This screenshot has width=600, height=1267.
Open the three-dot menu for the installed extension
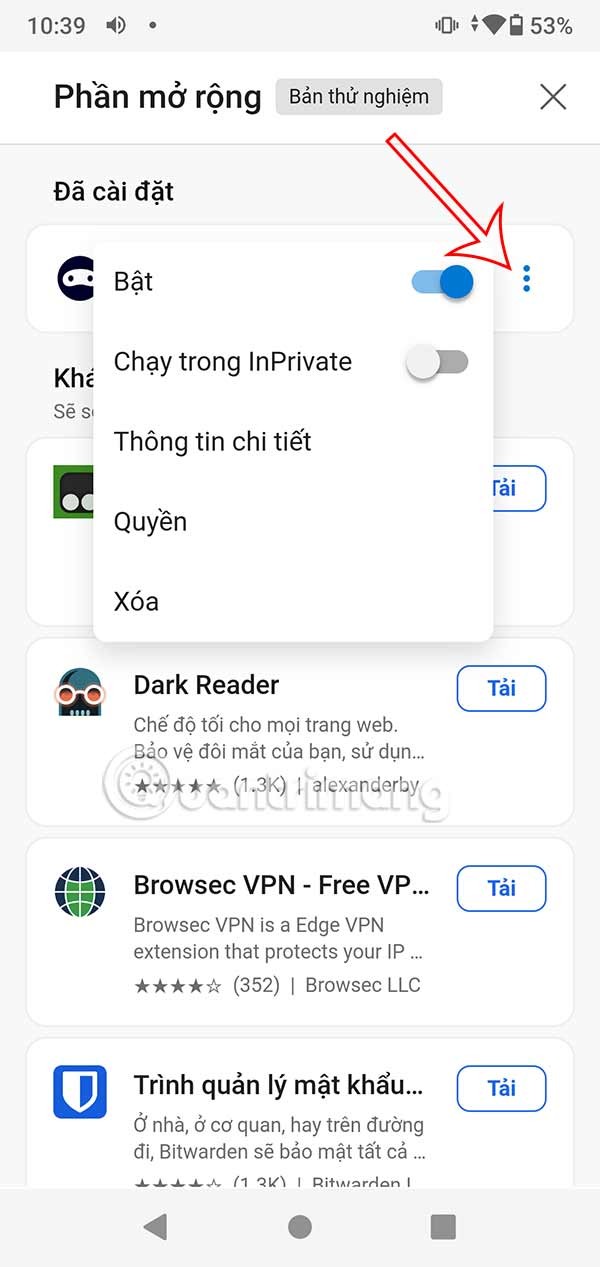pos(526,279)
